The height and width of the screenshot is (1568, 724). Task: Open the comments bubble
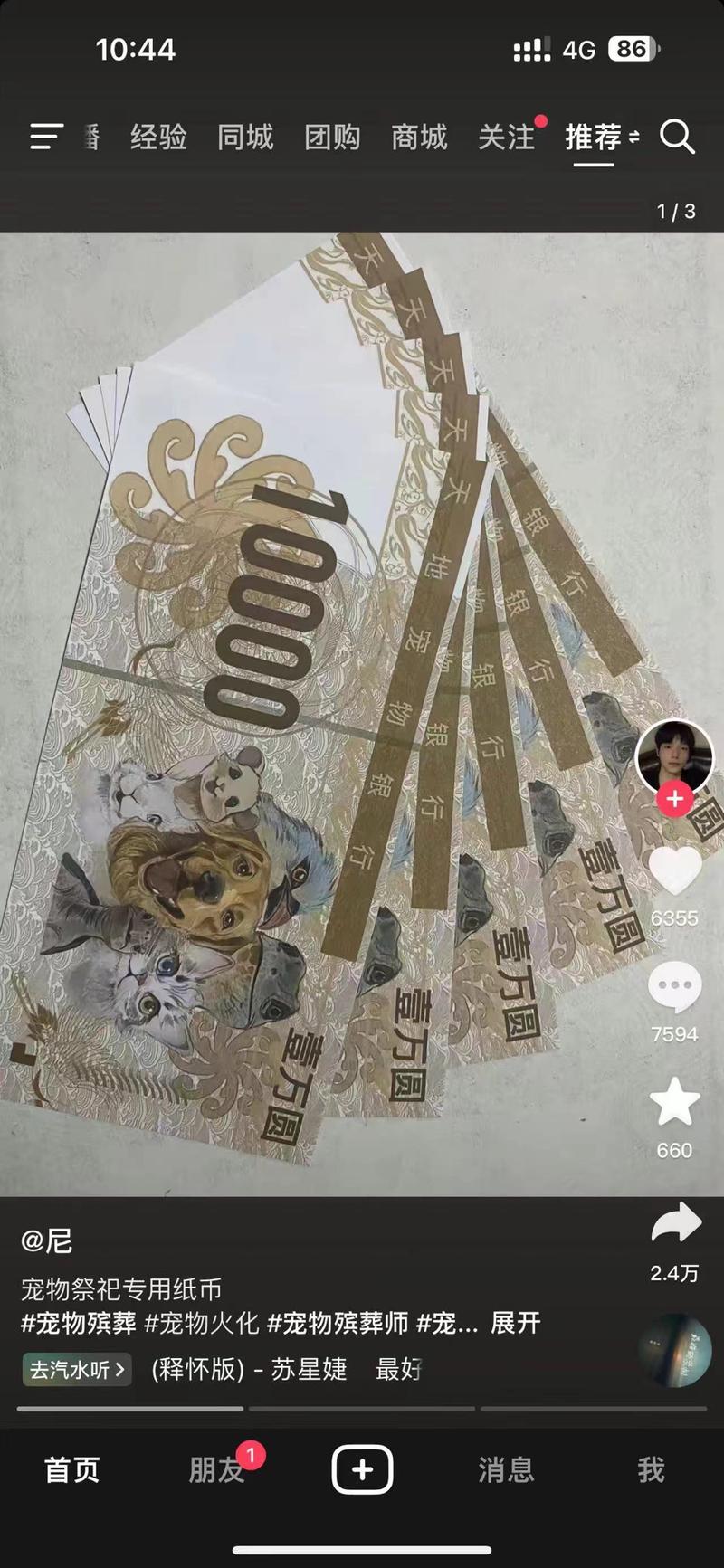(675, 987)
